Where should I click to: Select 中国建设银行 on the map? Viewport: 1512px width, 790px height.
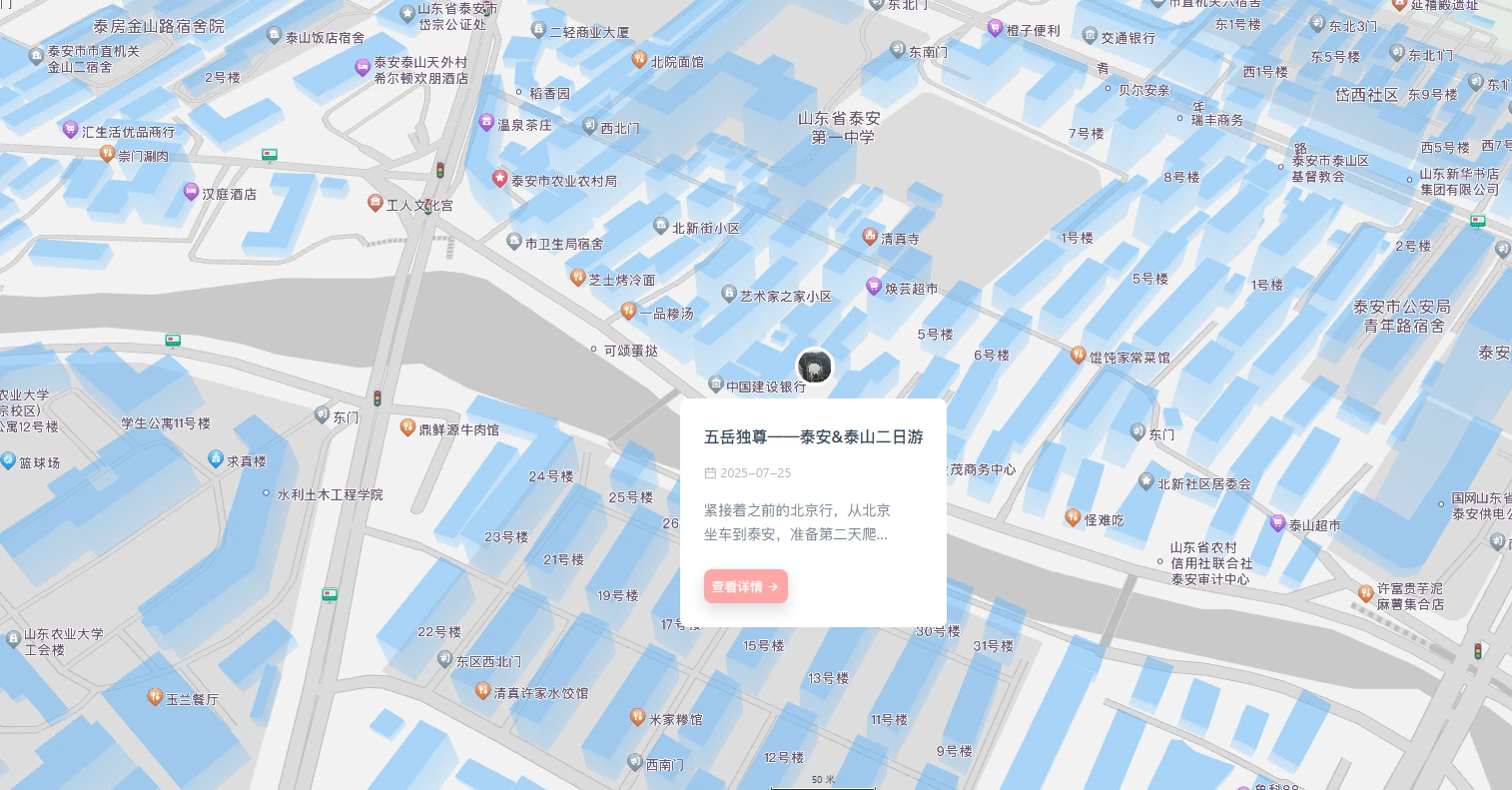click(x=716, y=386)
